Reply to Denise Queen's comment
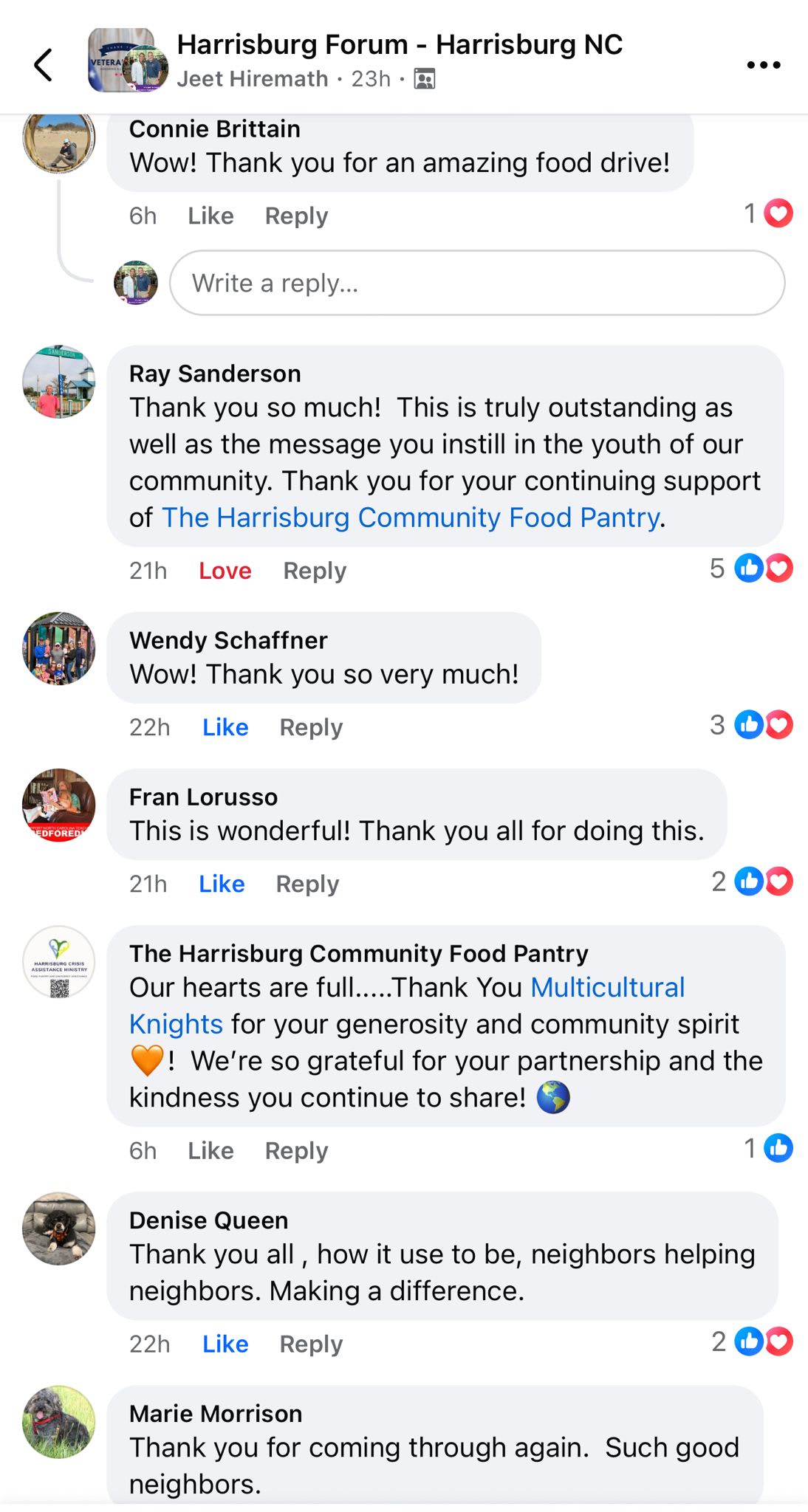Viewport: 808px width, 1512px height. pos(311,1344)
